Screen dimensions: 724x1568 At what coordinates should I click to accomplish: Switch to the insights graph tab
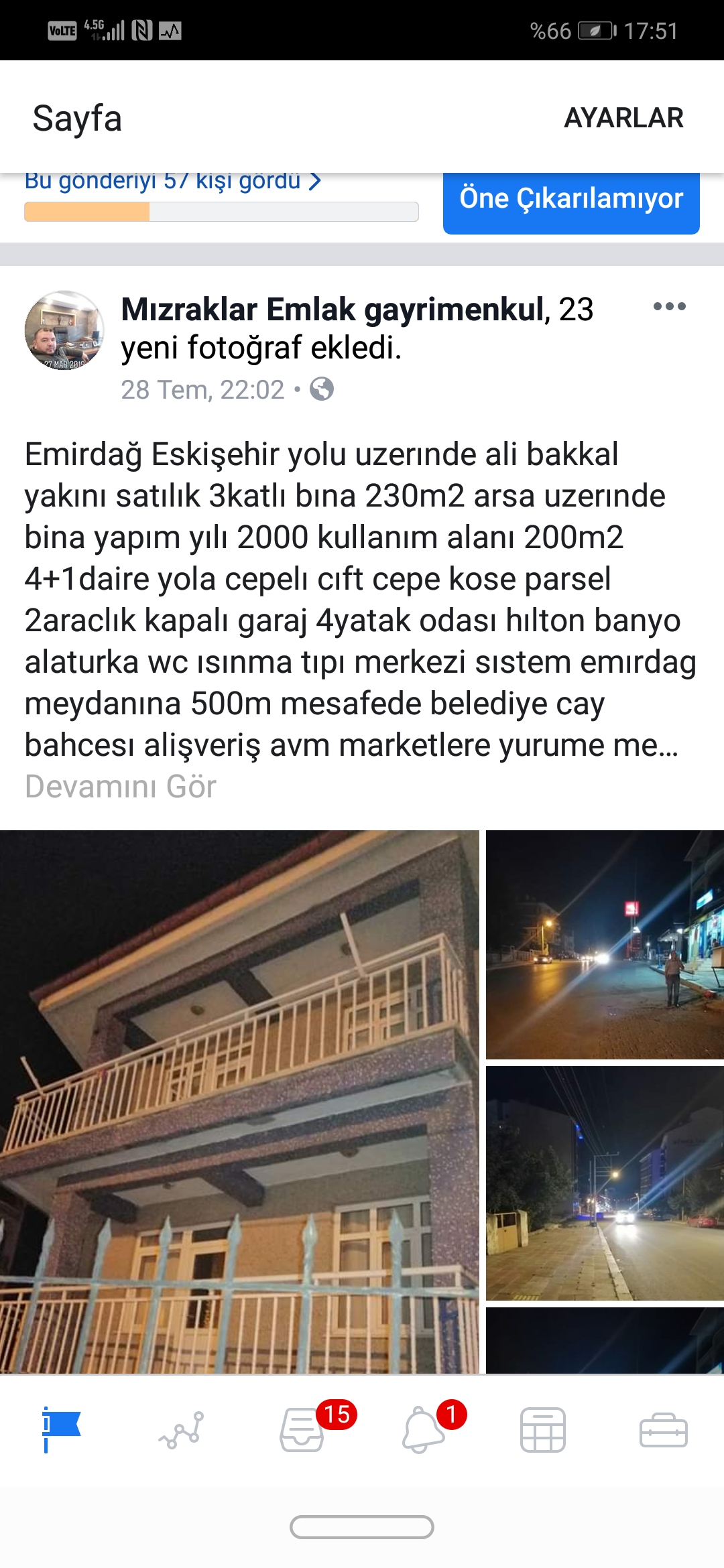coord(181,1430)
